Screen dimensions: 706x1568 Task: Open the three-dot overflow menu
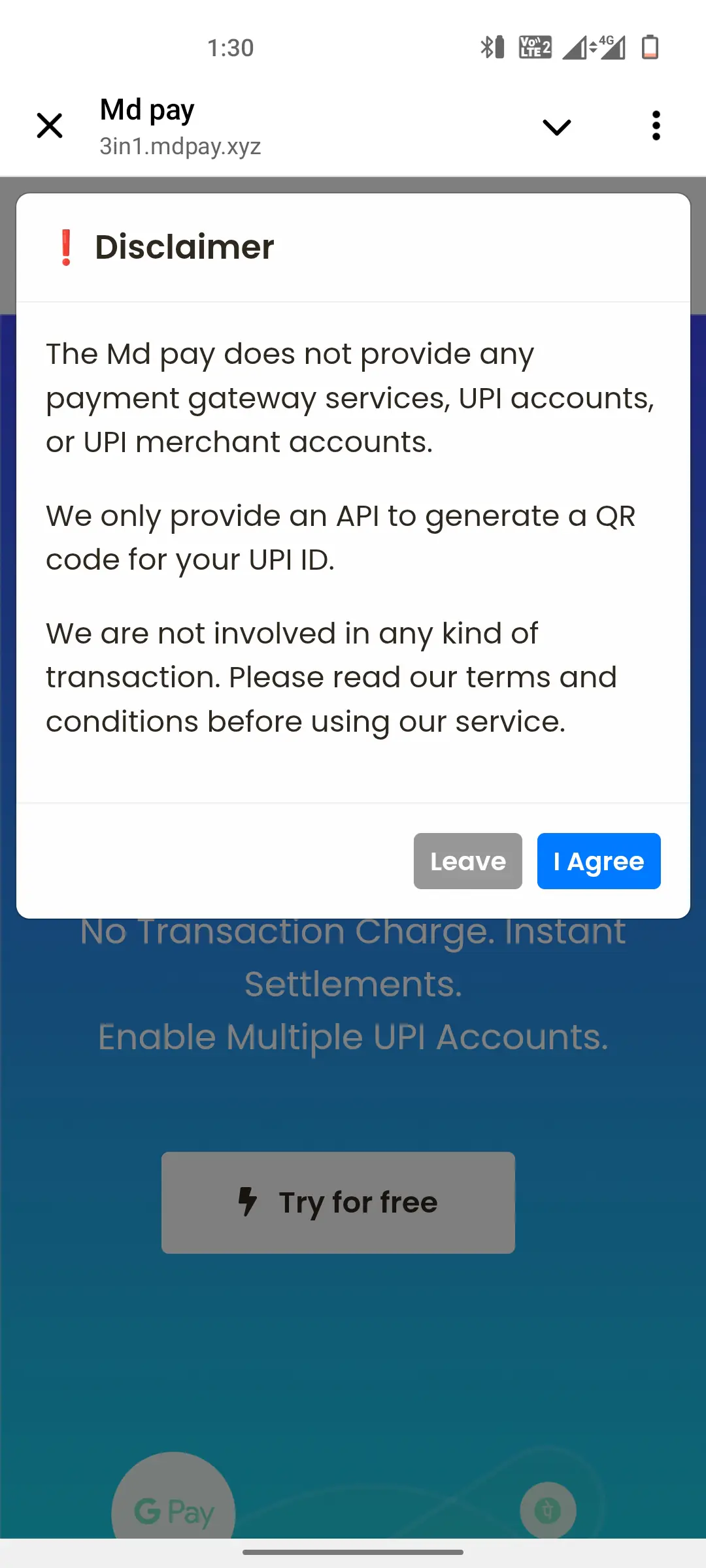click(x=656, y=125)
